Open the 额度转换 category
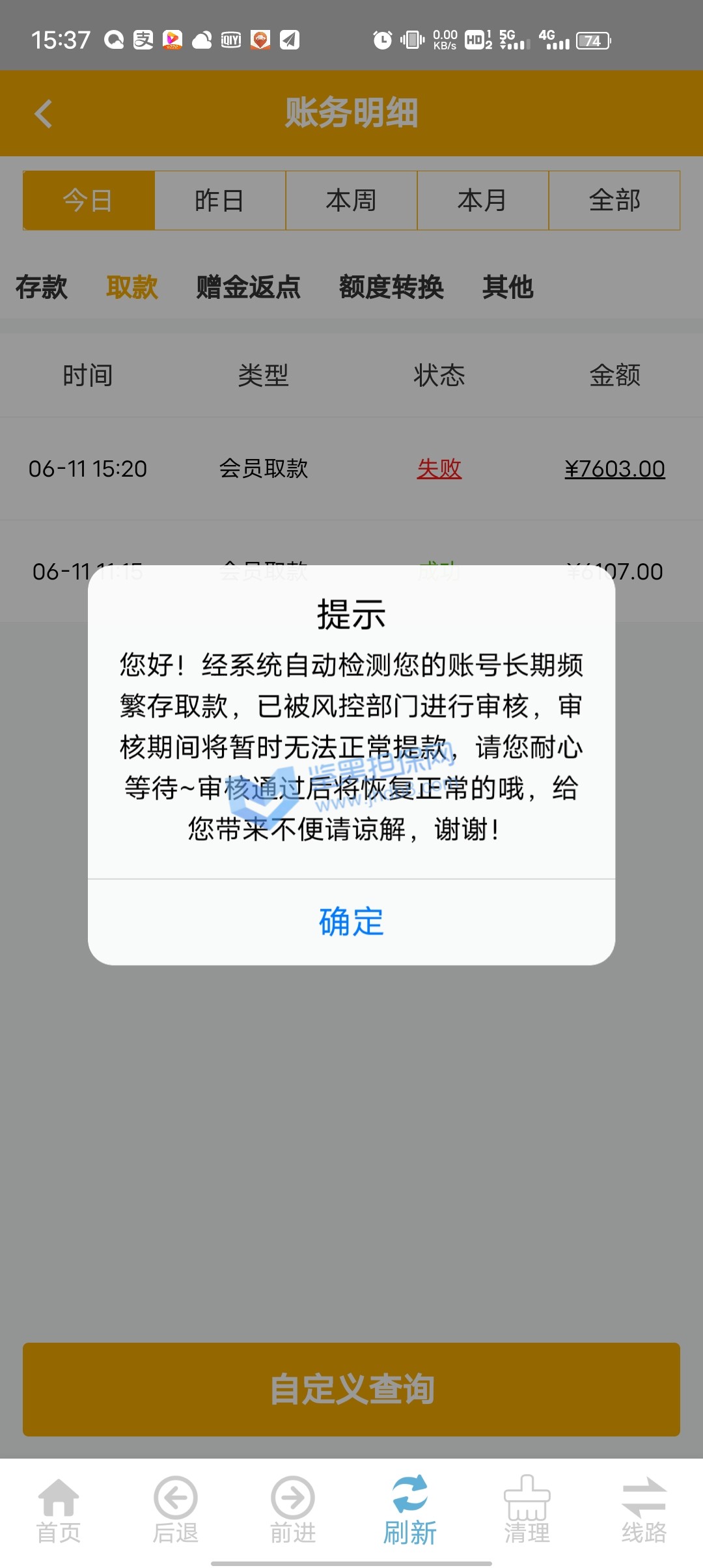The image size is (703, 1568). point(391,287)
